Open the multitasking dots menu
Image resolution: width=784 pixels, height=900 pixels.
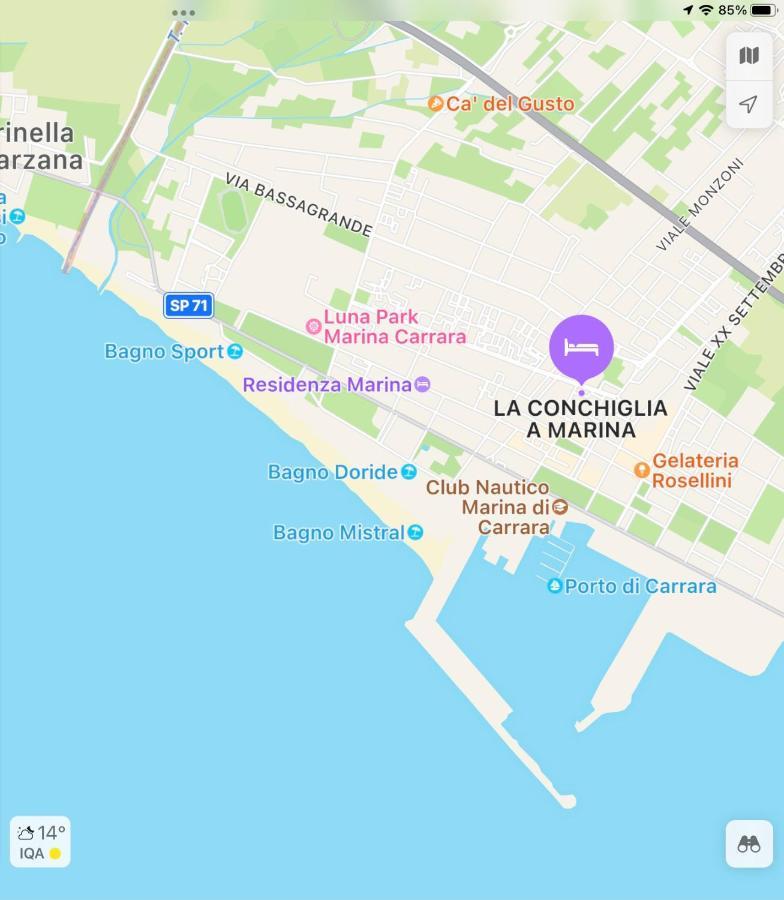(183, 14)
